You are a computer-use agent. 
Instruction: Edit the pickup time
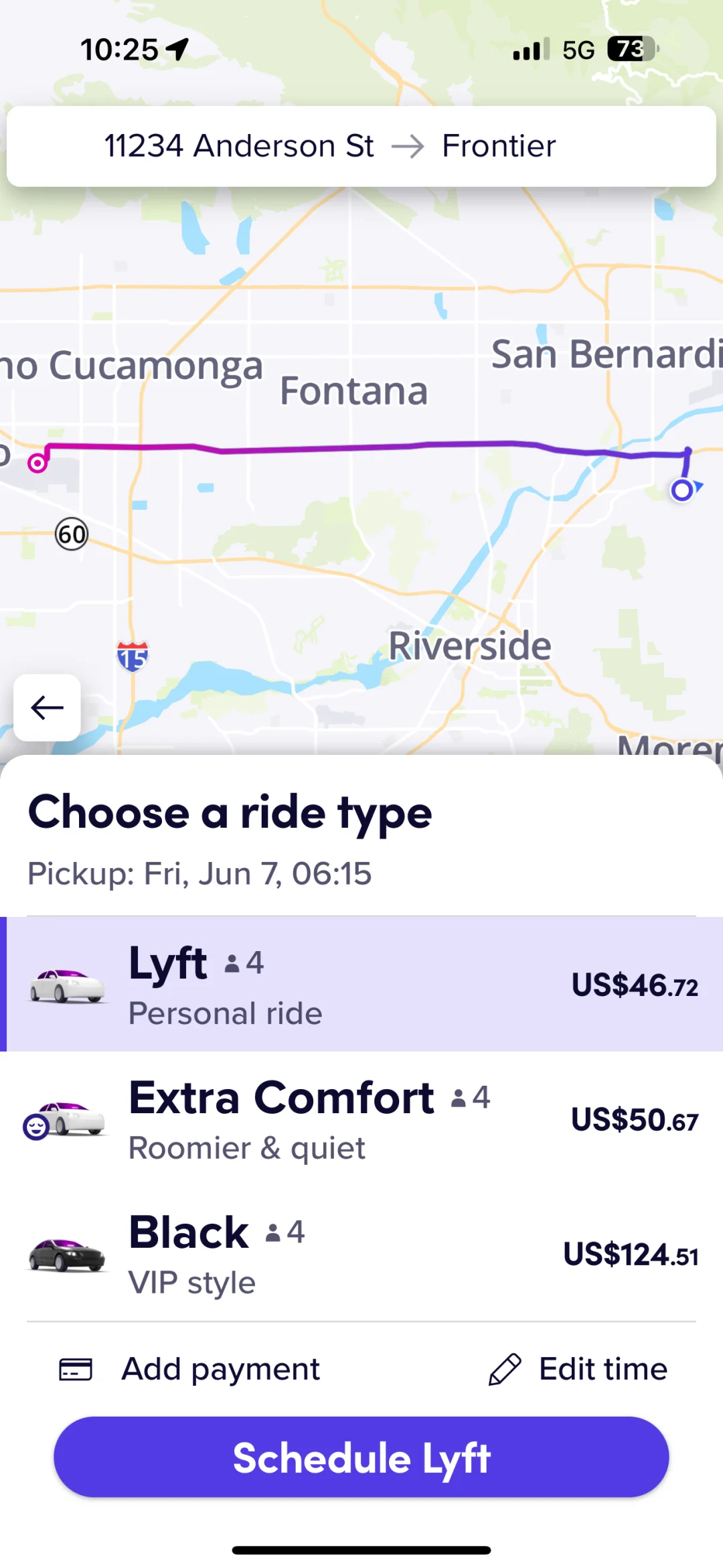[x=578, y=1369]
